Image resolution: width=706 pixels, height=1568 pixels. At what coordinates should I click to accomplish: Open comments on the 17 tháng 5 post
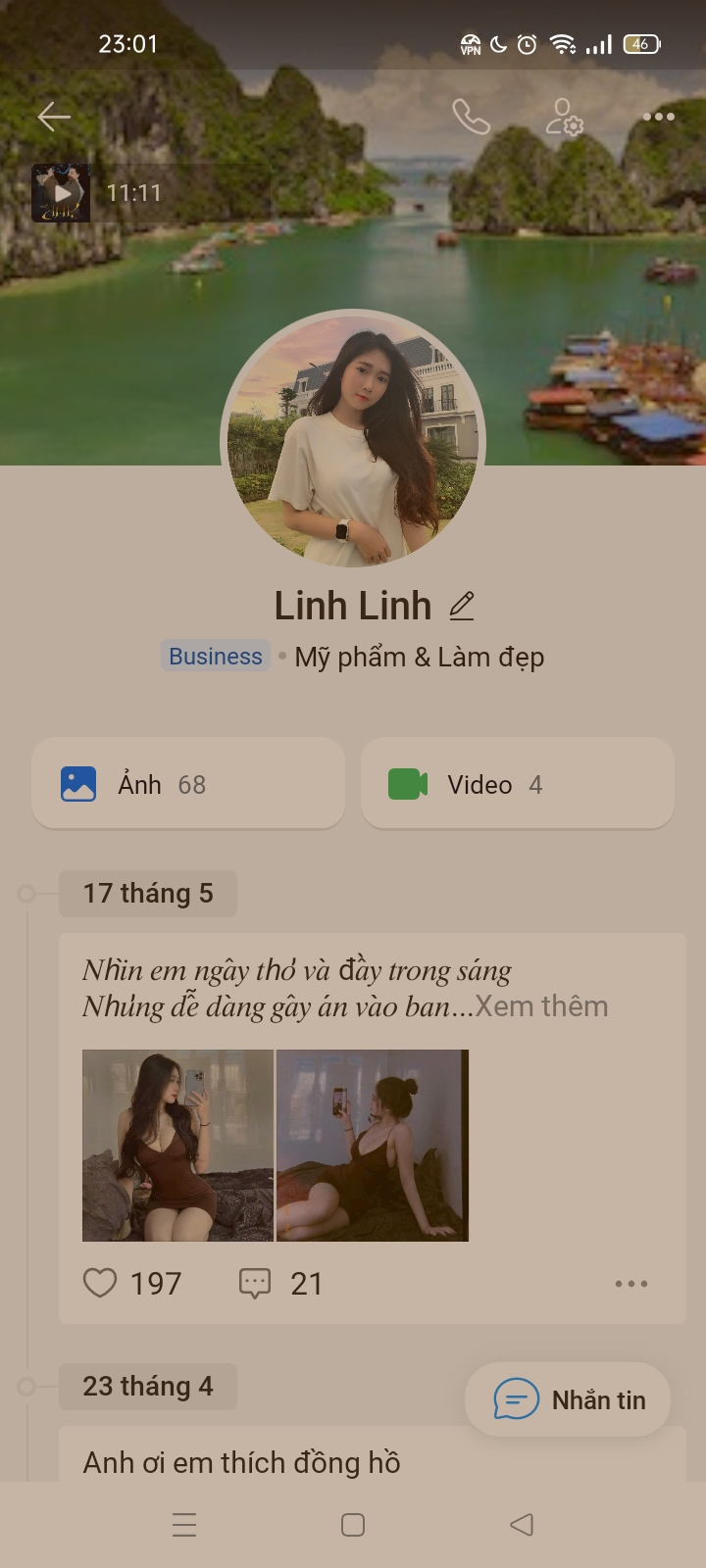click(x=255, y=1283)
